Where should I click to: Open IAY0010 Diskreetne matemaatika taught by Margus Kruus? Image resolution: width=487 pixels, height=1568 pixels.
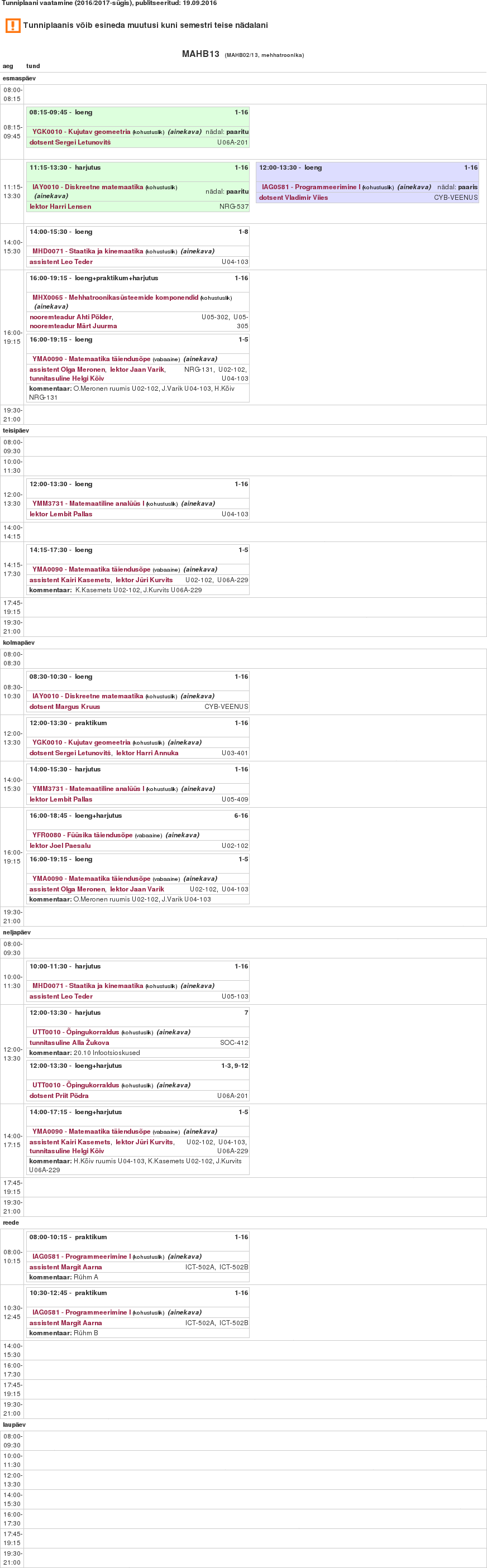88,696
